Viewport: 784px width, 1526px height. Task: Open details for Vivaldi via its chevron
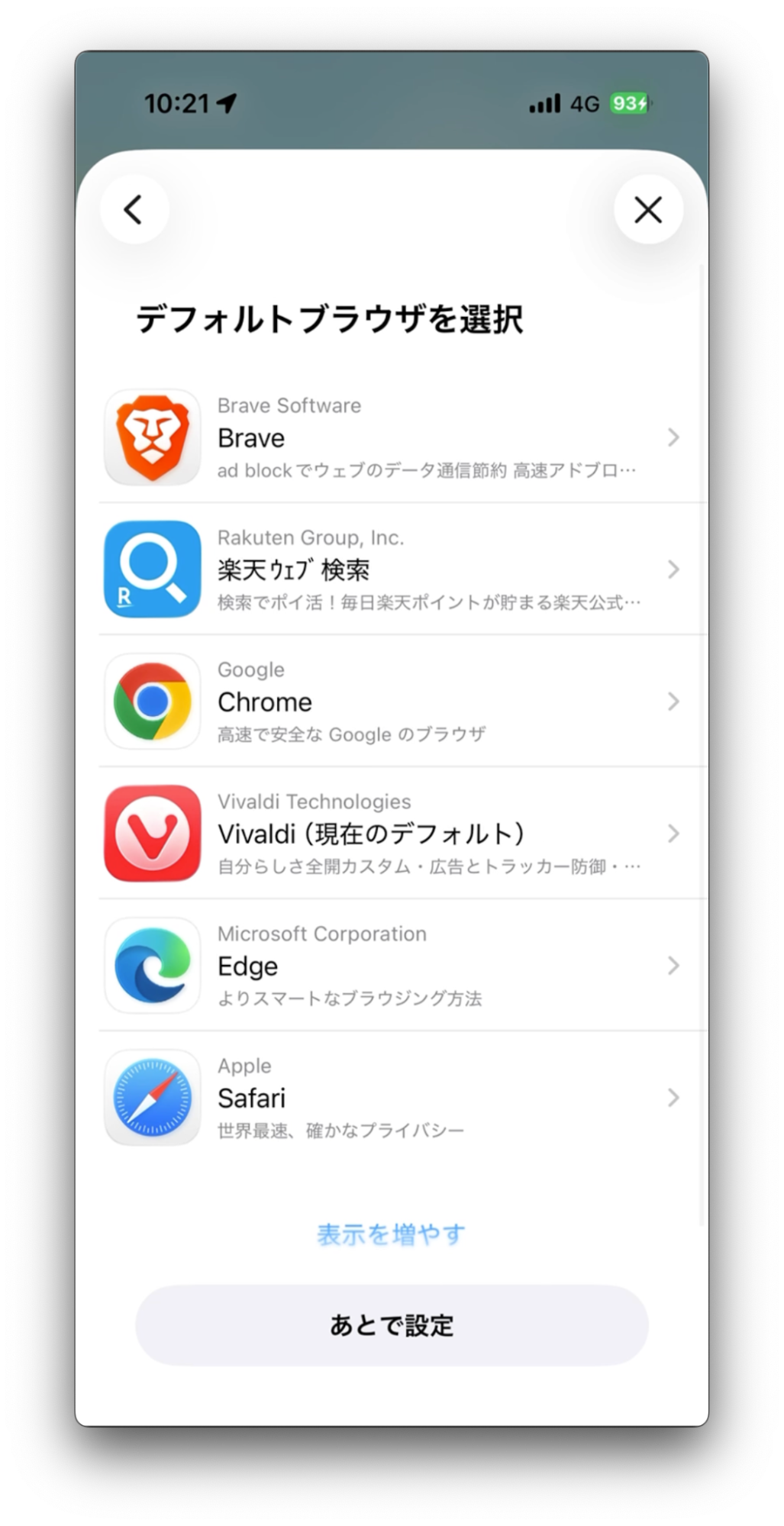pyautogui.click(x=673, y=833)
